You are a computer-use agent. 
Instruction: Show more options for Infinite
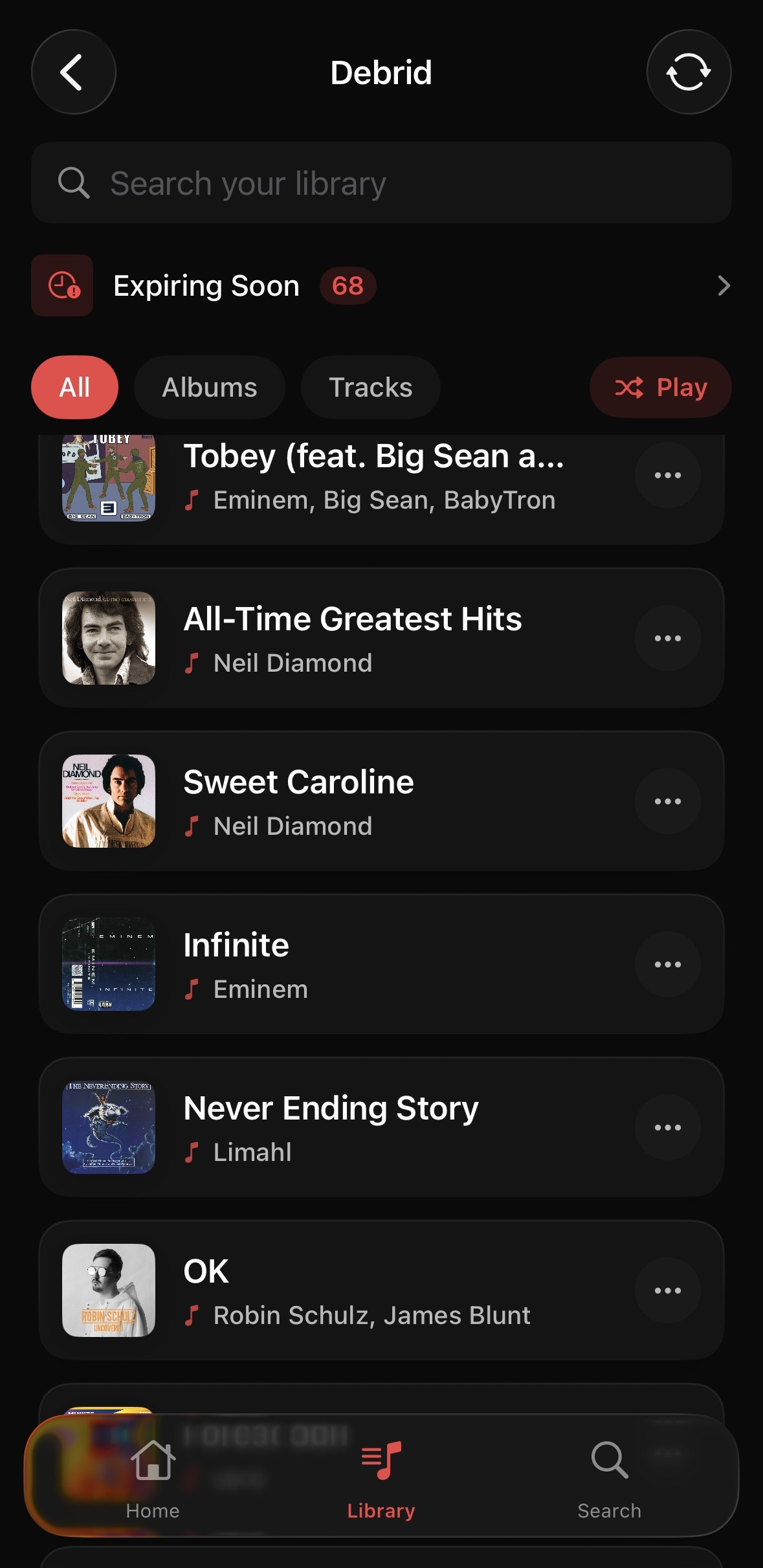[x=667, y=964]
